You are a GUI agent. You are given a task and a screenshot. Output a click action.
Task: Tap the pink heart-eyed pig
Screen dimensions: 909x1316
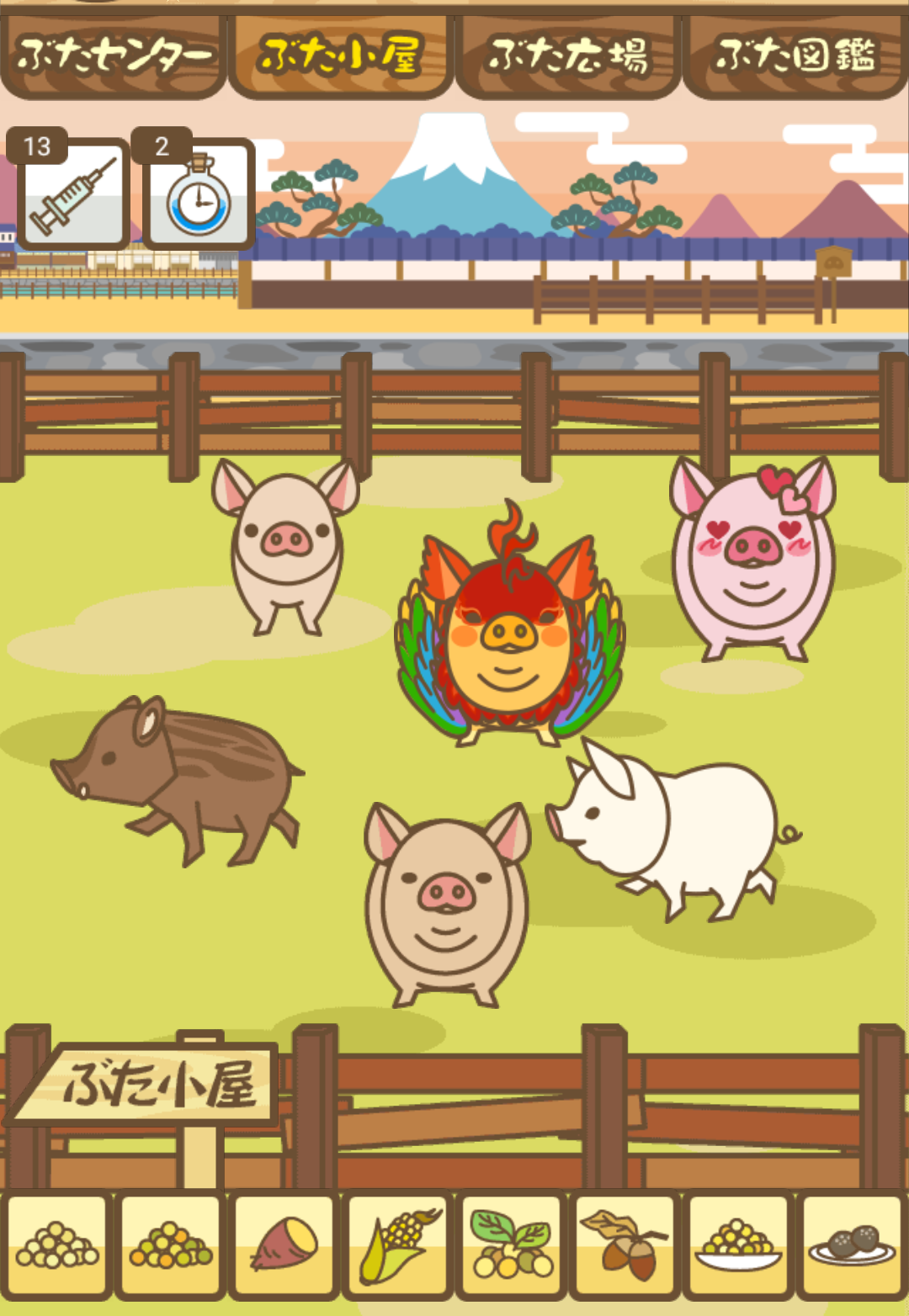click(752, 564)
